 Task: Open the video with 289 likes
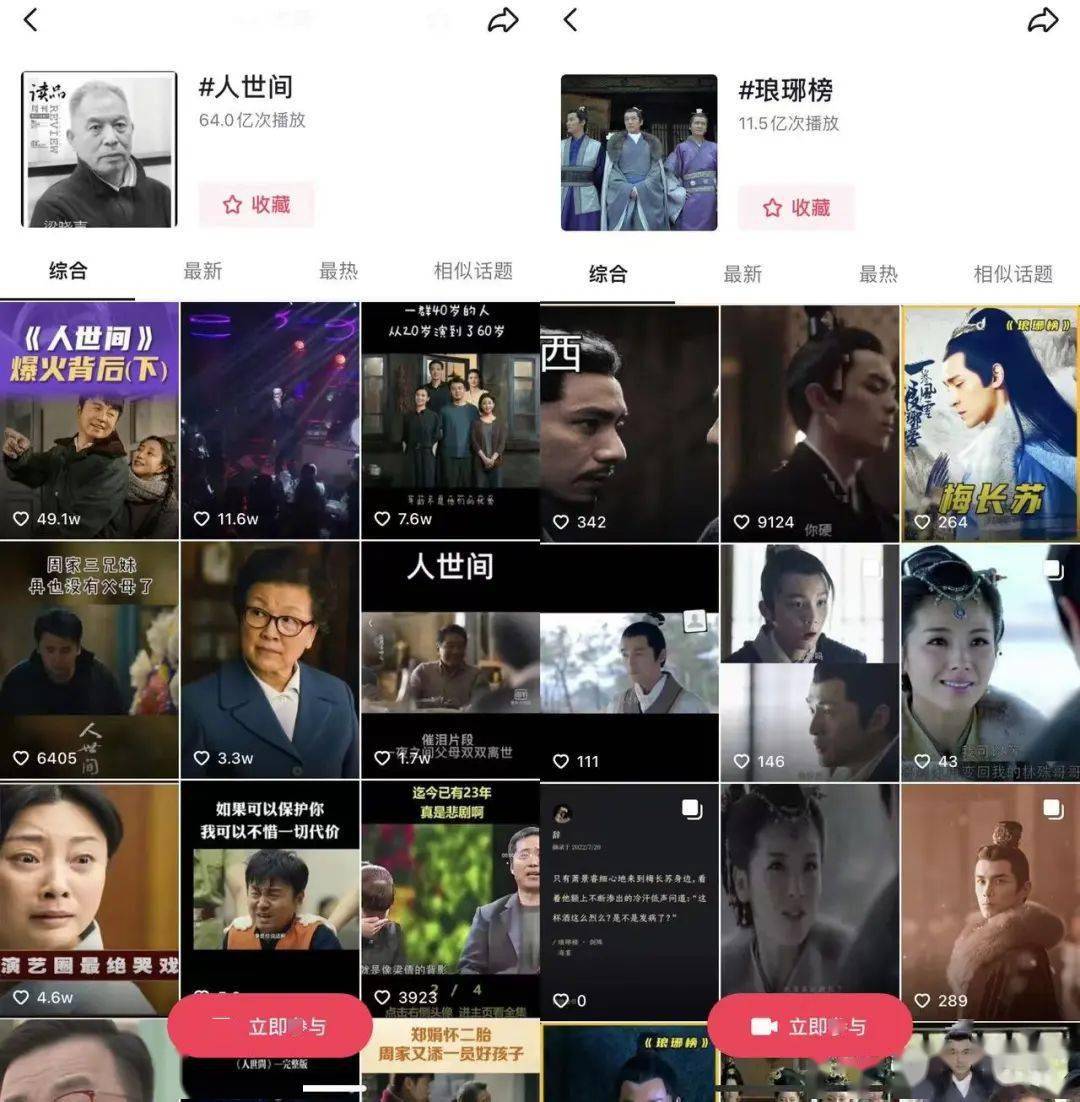pyautogui.click(x=990, y=900)
